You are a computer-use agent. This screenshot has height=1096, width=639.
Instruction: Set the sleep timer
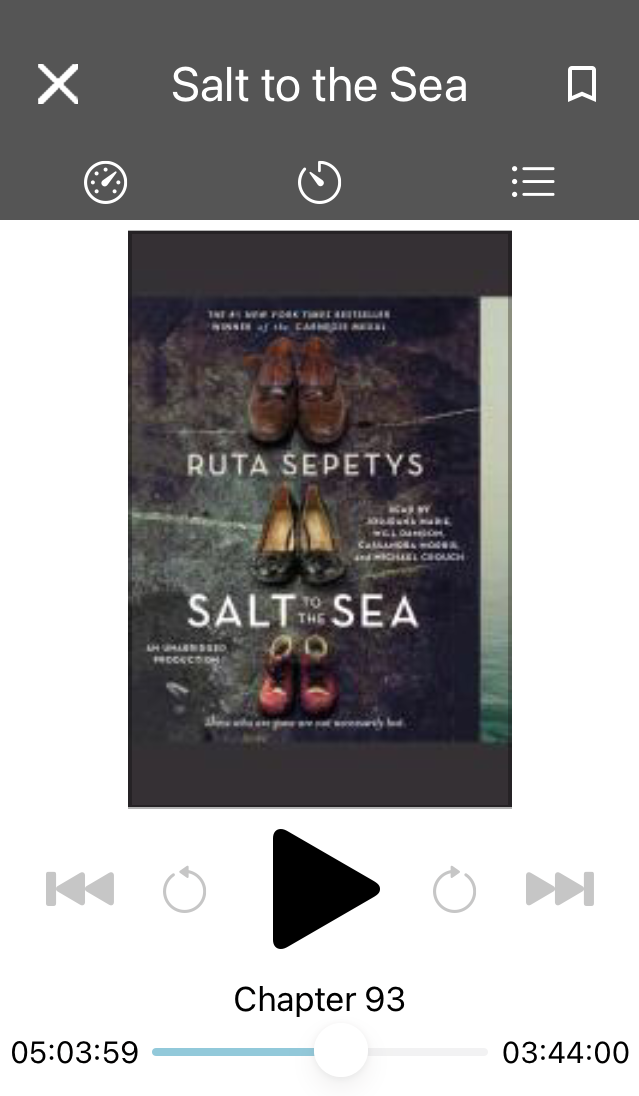tap(319, 183)
